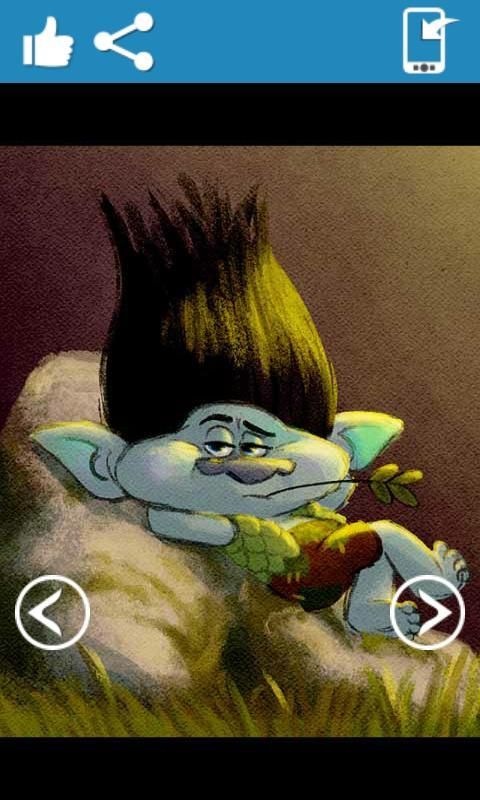Go to the previous image

click(x=52, y=612)
